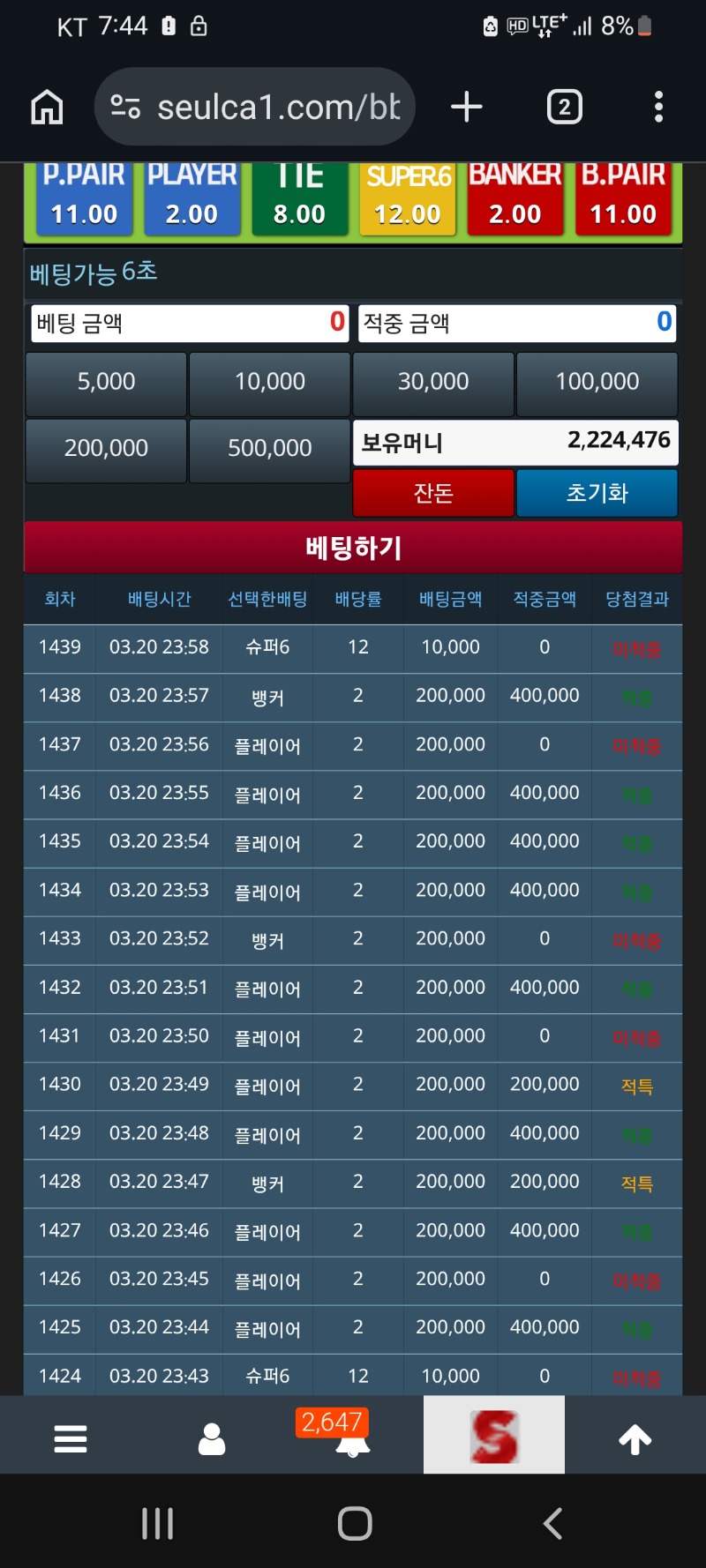Viewport: 706px width, 1568px height.
Task: Pick the SUPER6 12.00 bet
Action: pos(408,199)
